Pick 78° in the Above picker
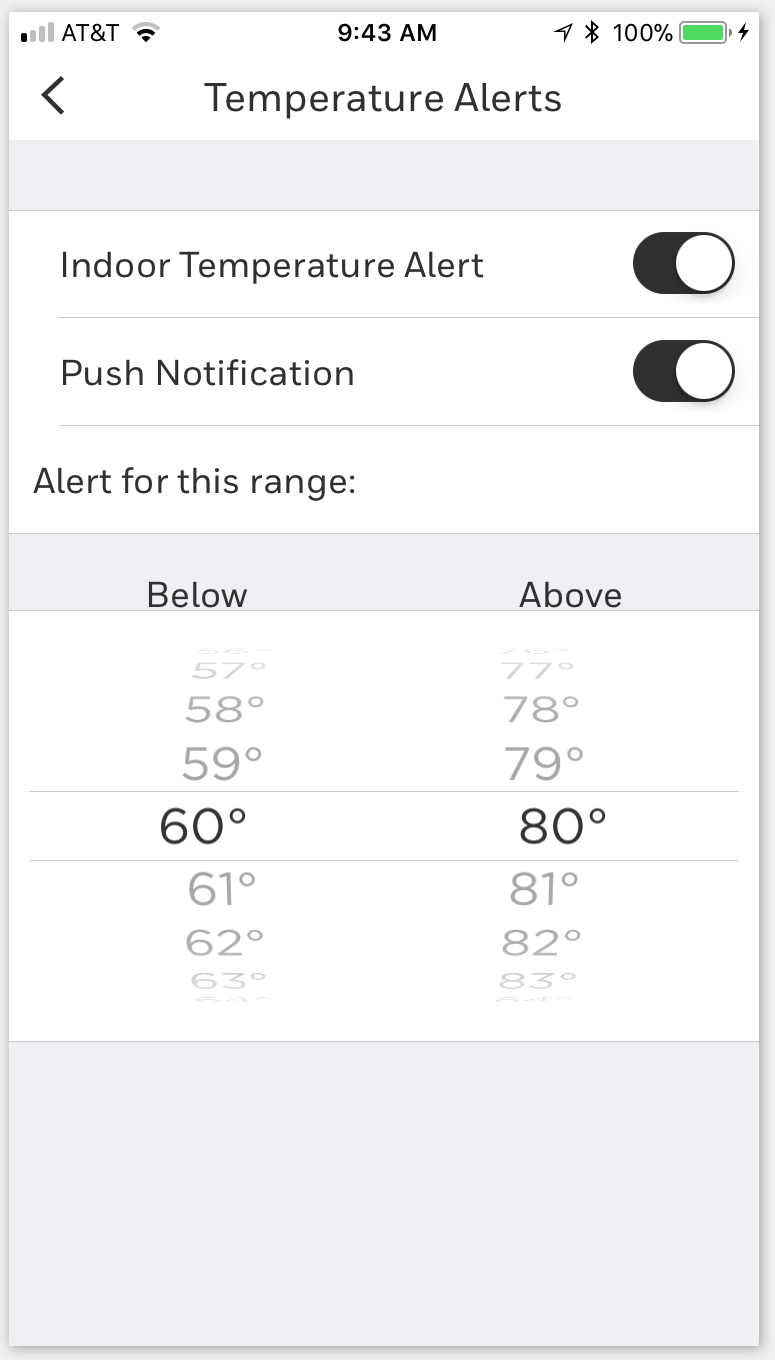This screenshot has width=775, height=1360. (541, 710)
